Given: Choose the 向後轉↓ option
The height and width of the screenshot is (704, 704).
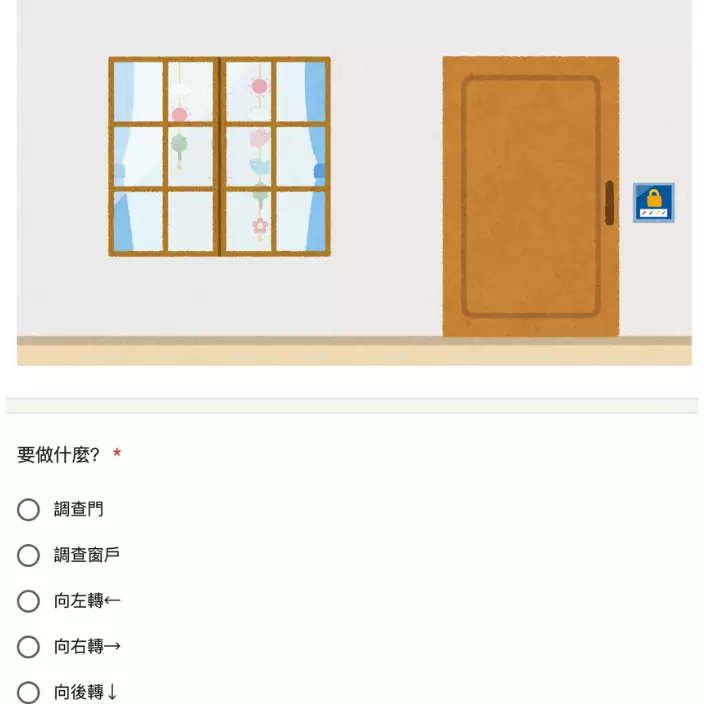Looking at the screenshot, I should (29, 692).
